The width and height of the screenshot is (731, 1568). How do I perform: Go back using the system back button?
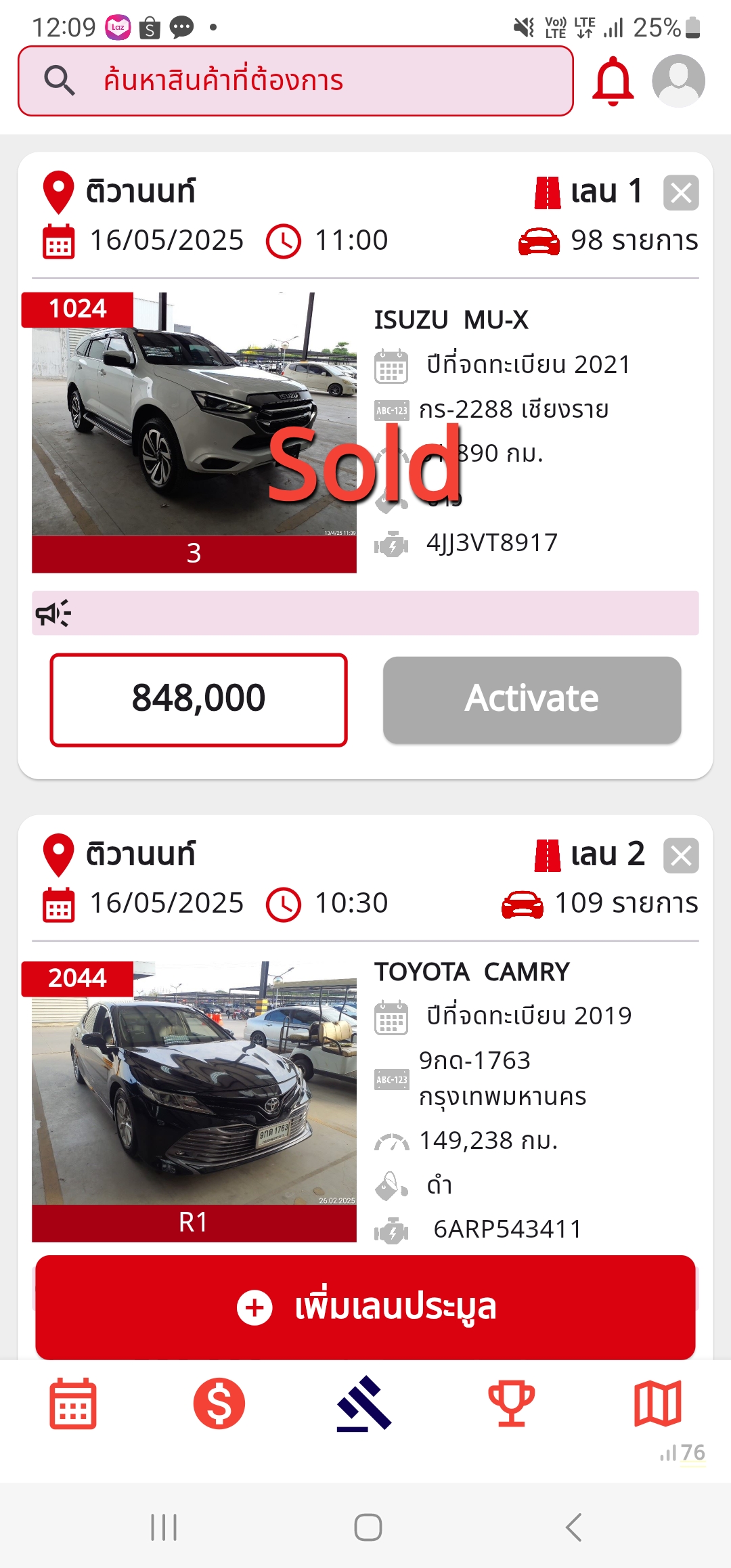click(574, 1527)
